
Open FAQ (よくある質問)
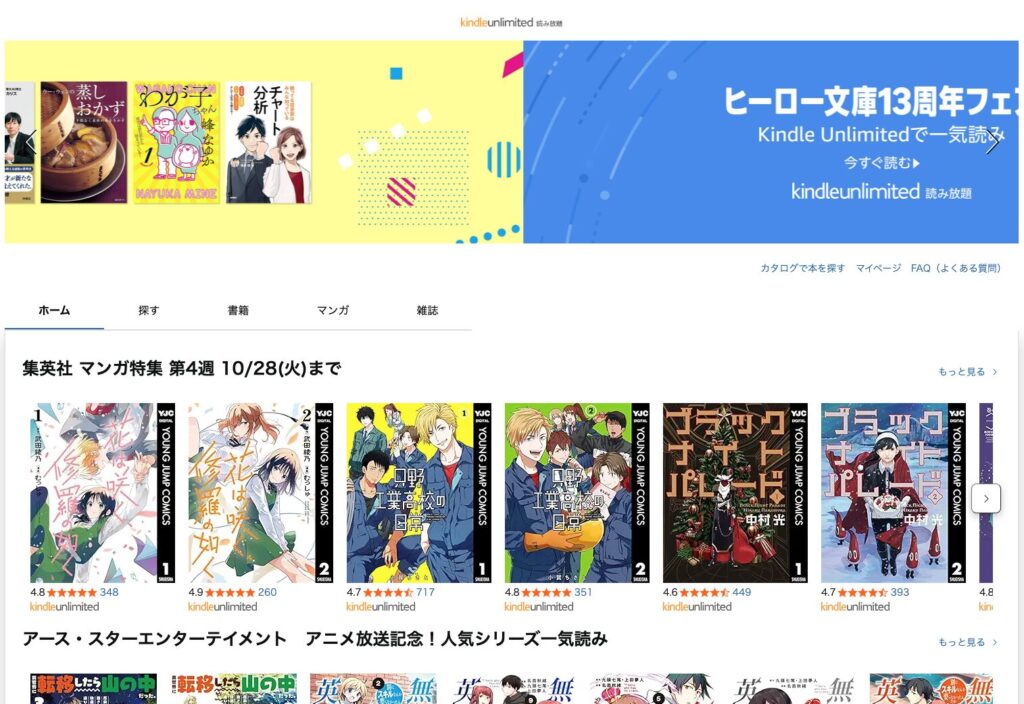(955, 268)
